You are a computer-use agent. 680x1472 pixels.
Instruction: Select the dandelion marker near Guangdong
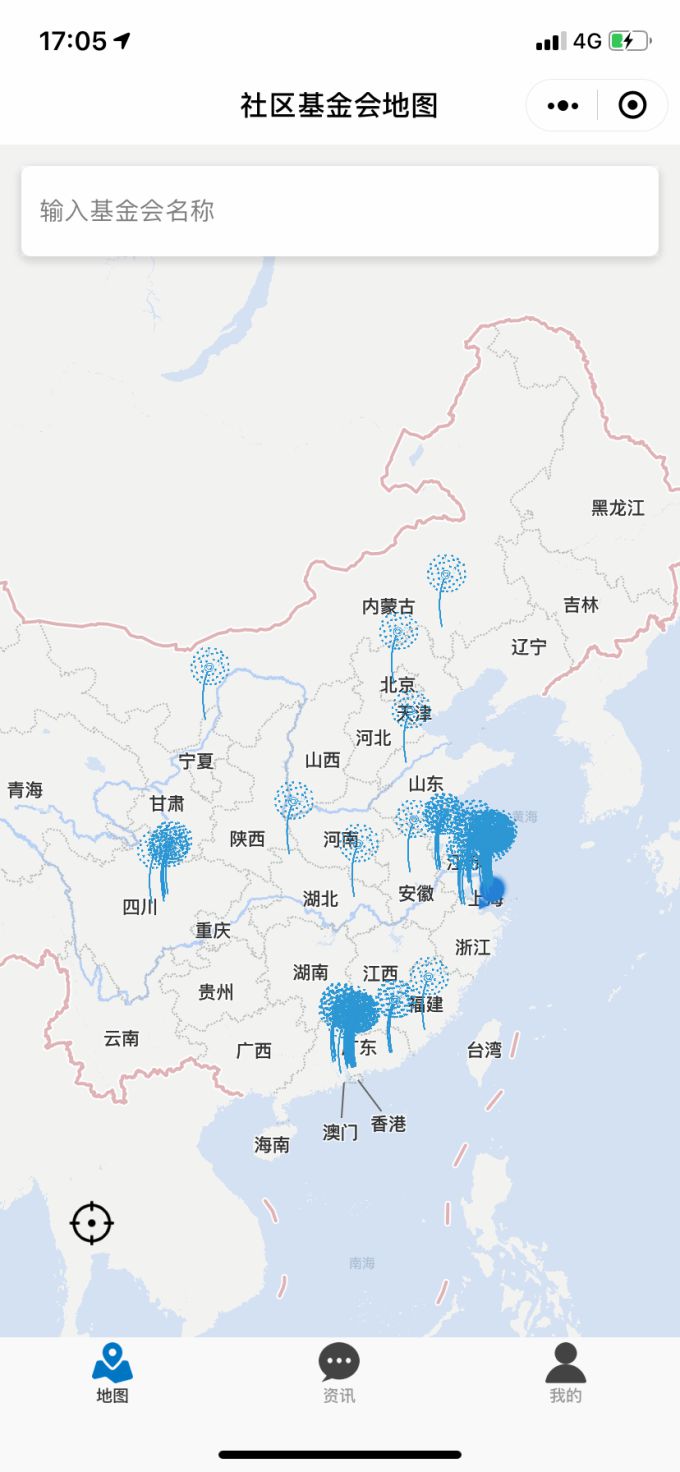click(348, 1010)
